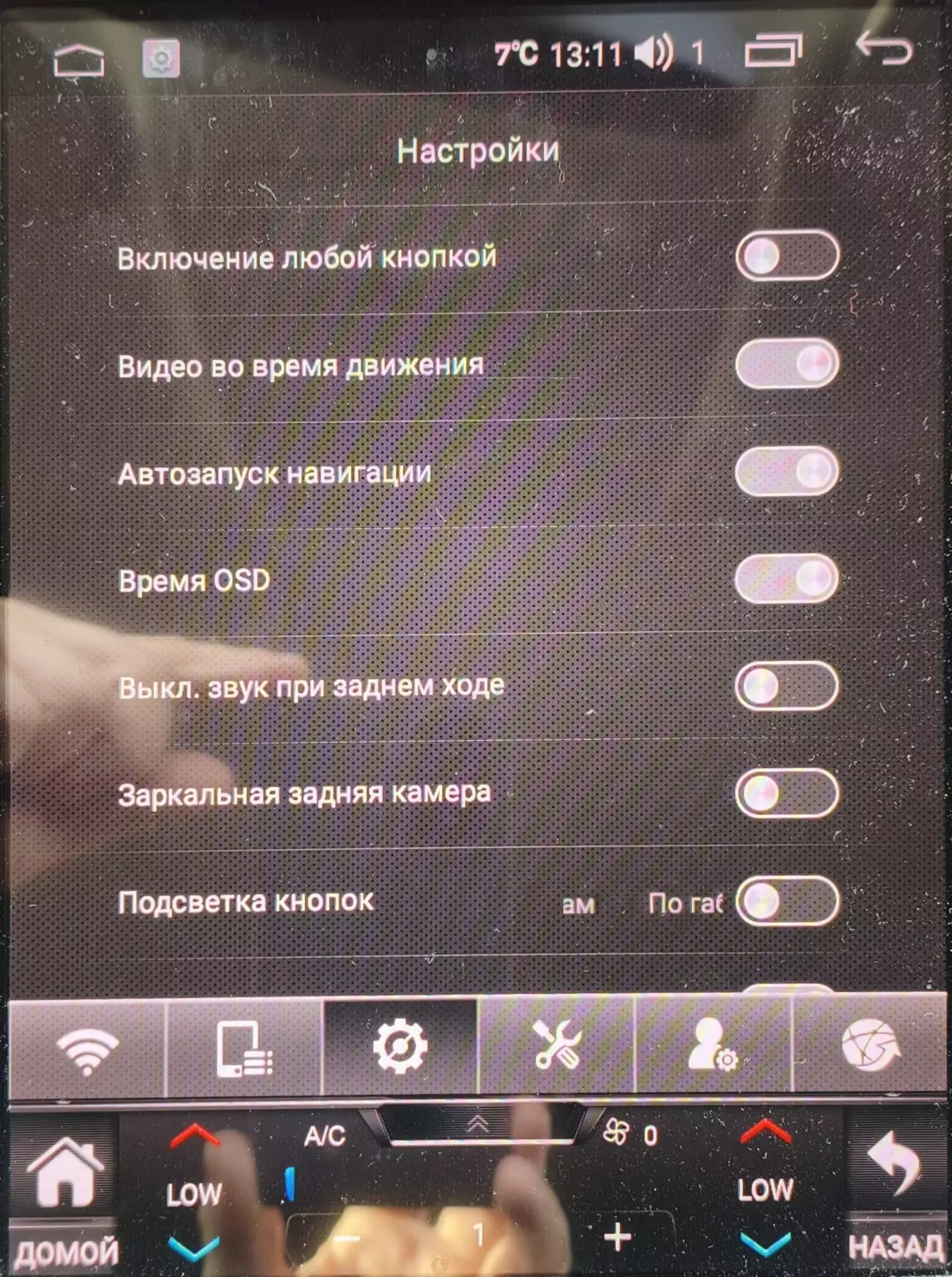This screenshot has height=1277, width=952.
Task: Enable Включение любой кнопкой switch
Action: (x=787, y=256)
